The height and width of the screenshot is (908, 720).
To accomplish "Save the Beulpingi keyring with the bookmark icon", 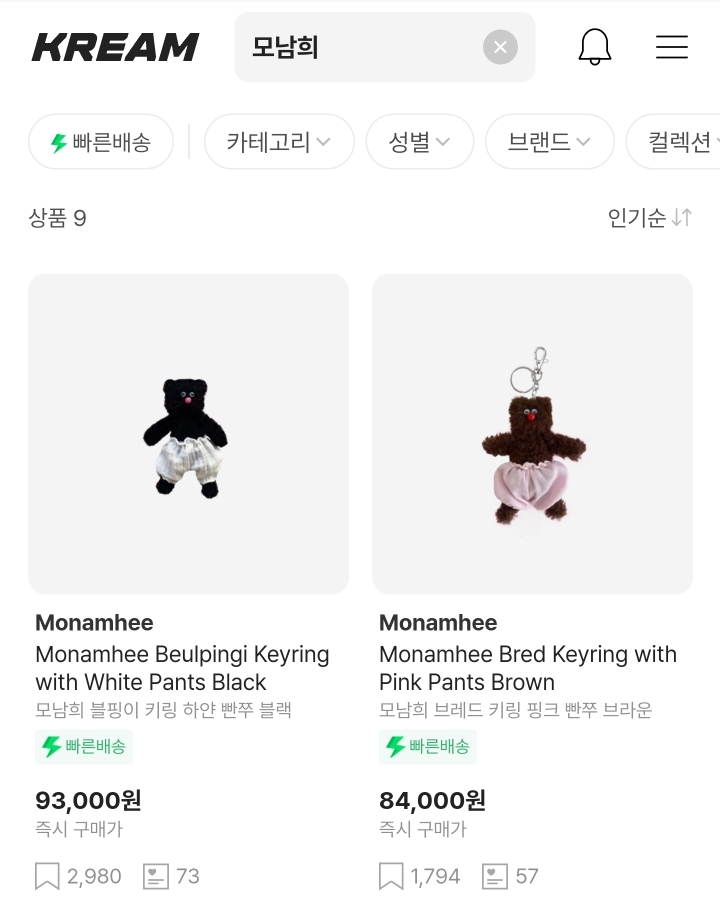I will (45, 875).
